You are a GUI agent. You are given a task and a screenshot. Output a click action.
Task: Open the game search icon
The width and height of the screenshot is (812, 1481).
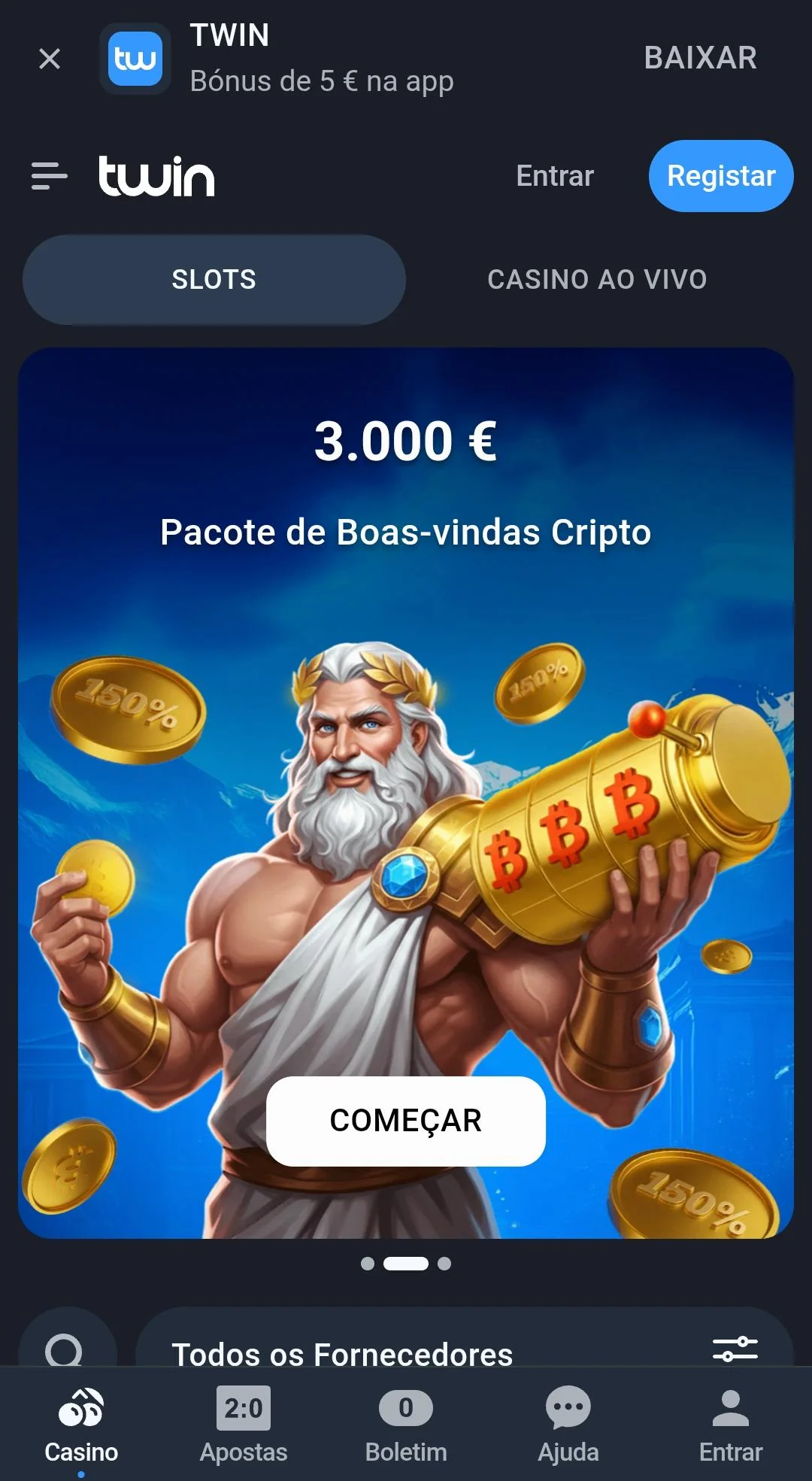click(65, 1346)
